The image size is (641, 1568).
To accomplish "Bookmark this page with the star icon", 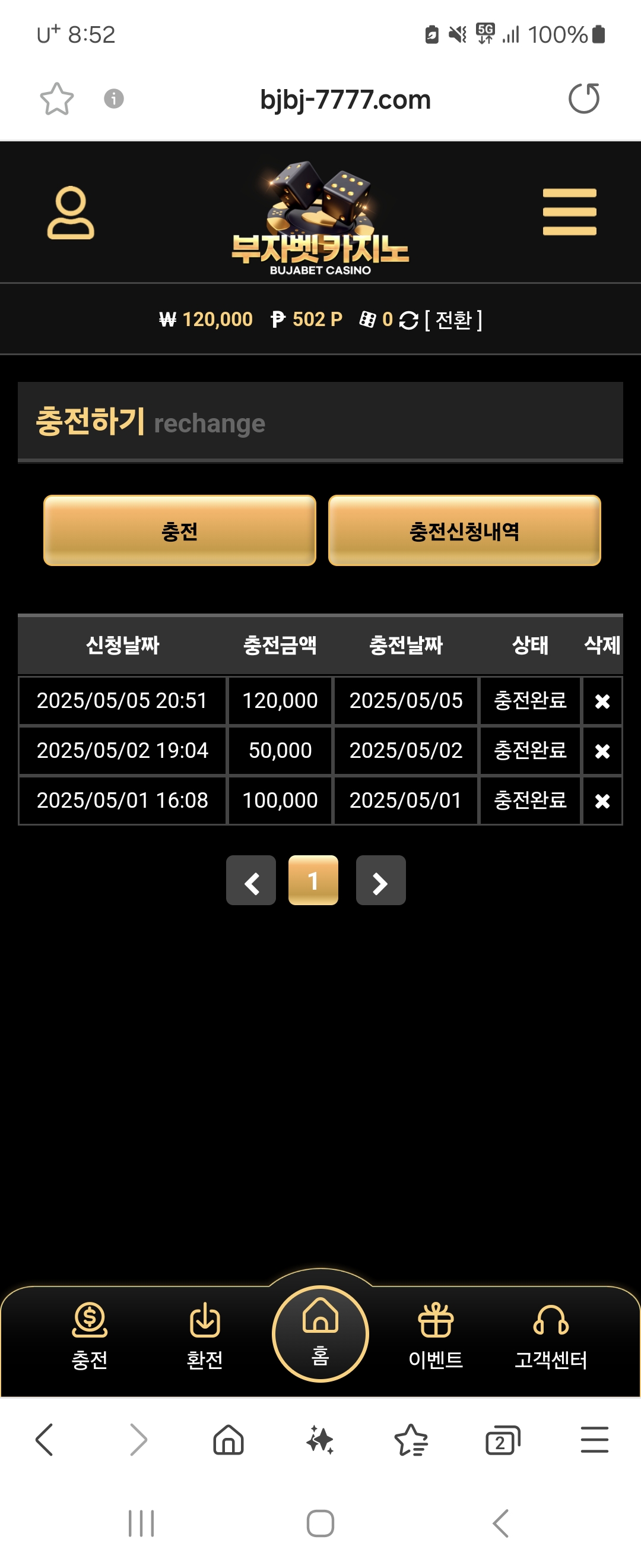I will coord(56,99).
